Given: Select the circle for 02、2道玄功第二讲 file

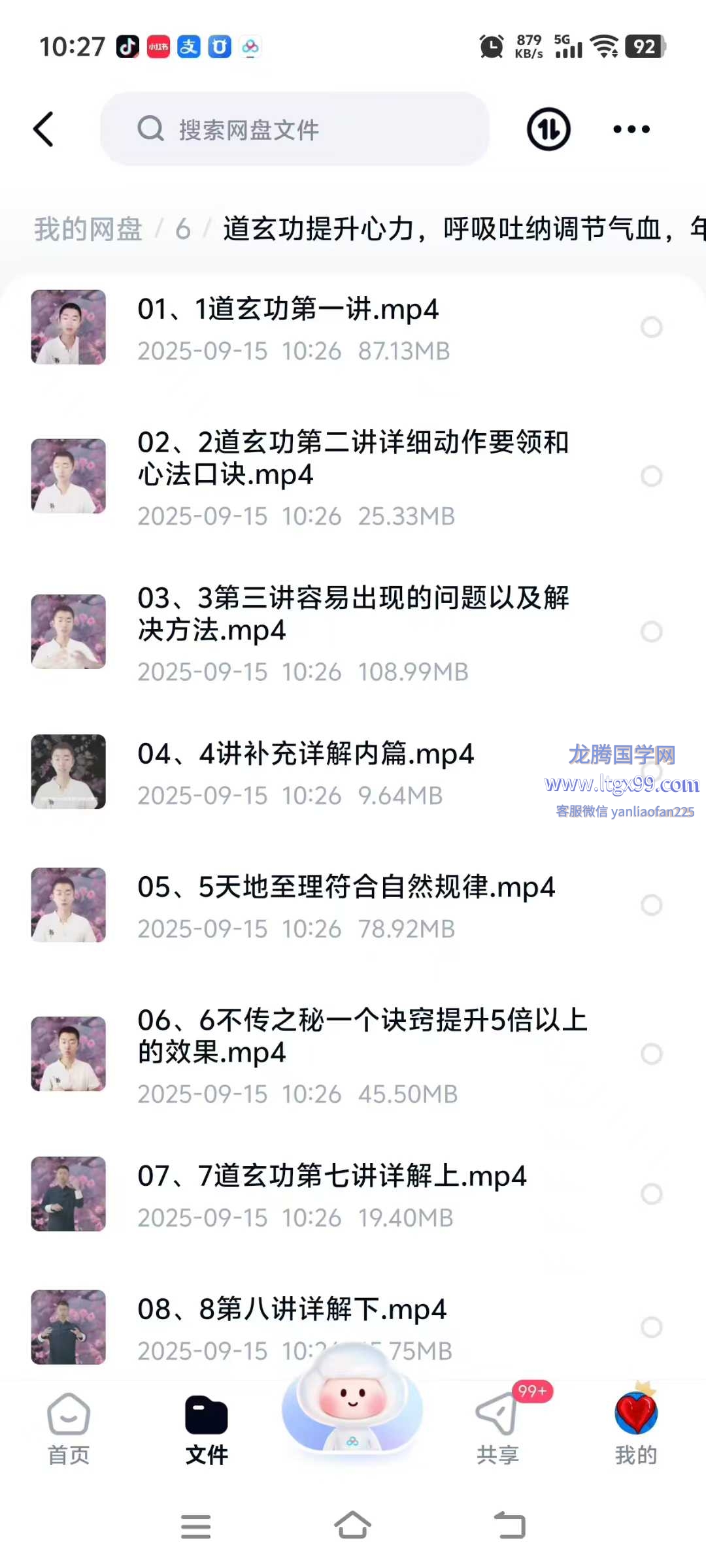Looking at the screenshot, I should point(651,476).
